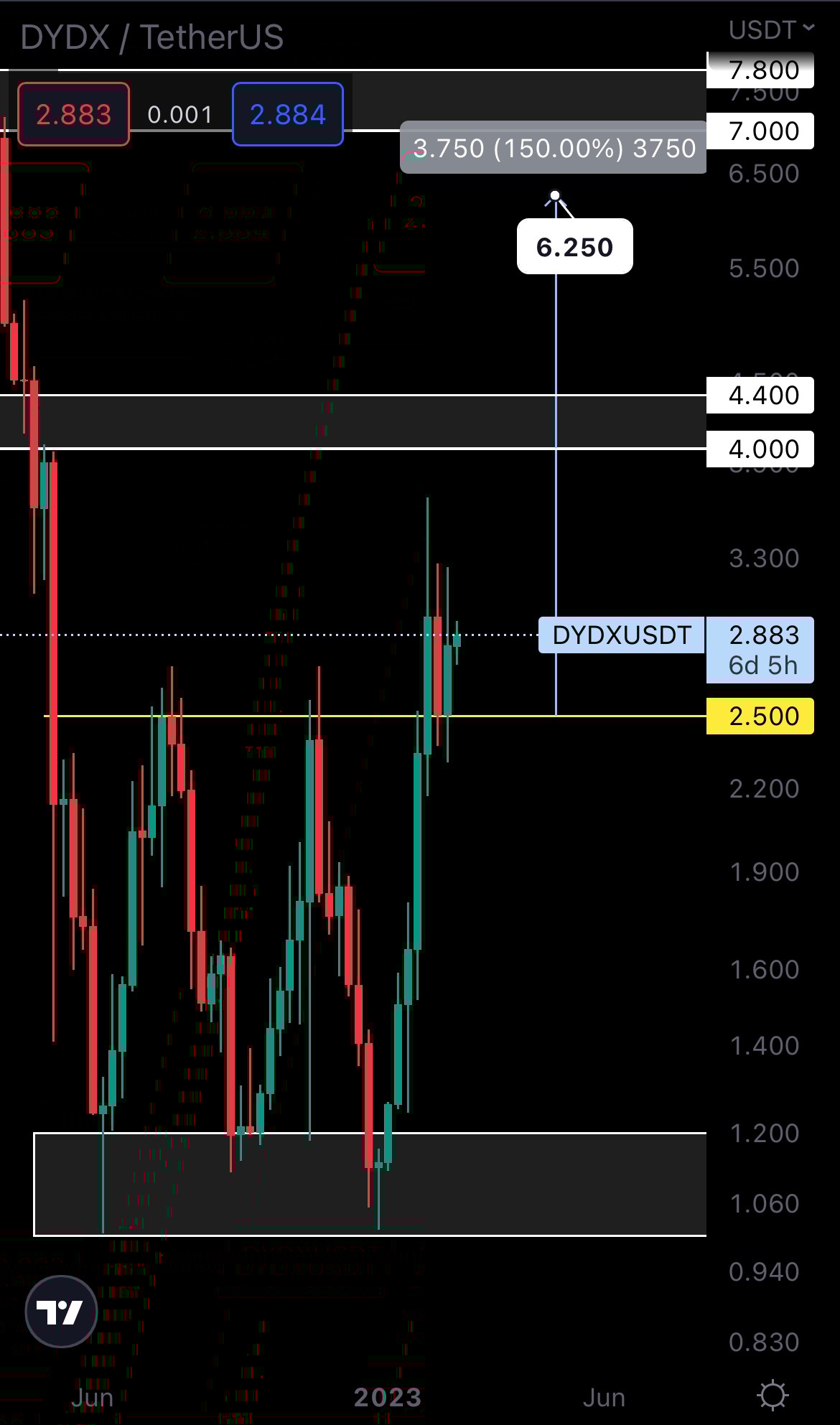
Task: Open the DYDX / TetherUS symbol title
Action: click(152, 37)
